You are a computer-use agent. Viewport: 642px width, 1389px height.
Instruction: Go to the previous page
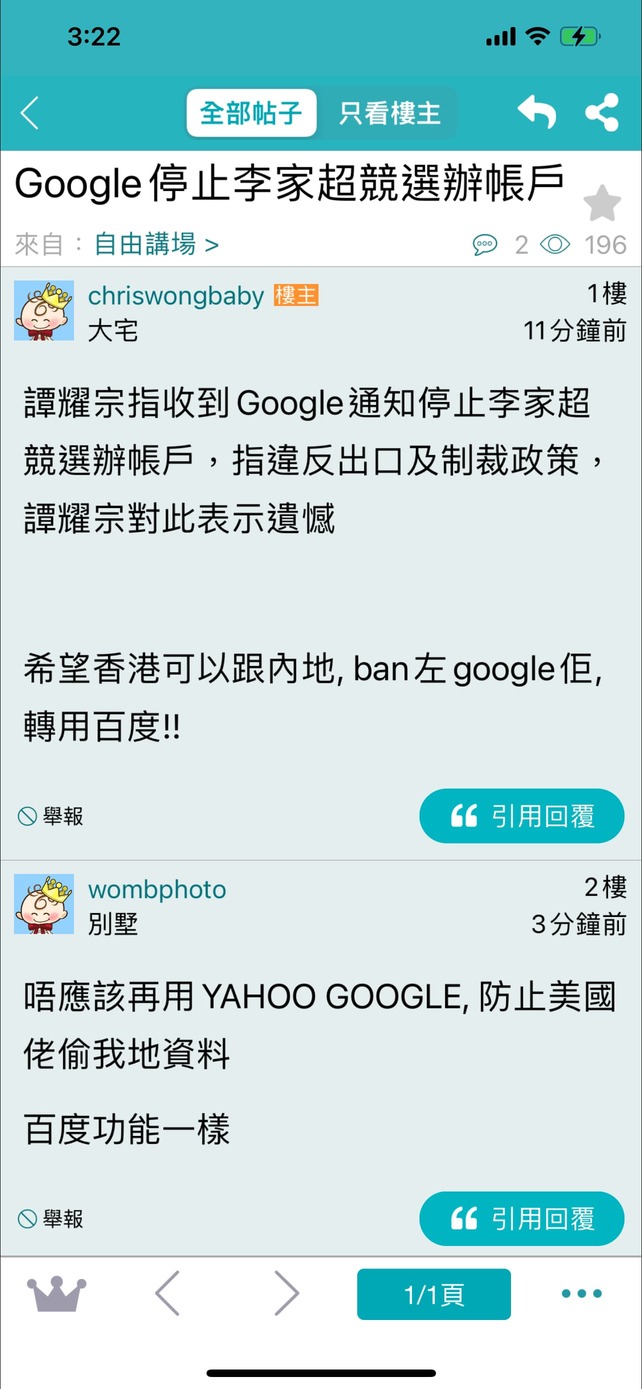coord(168,1294)
